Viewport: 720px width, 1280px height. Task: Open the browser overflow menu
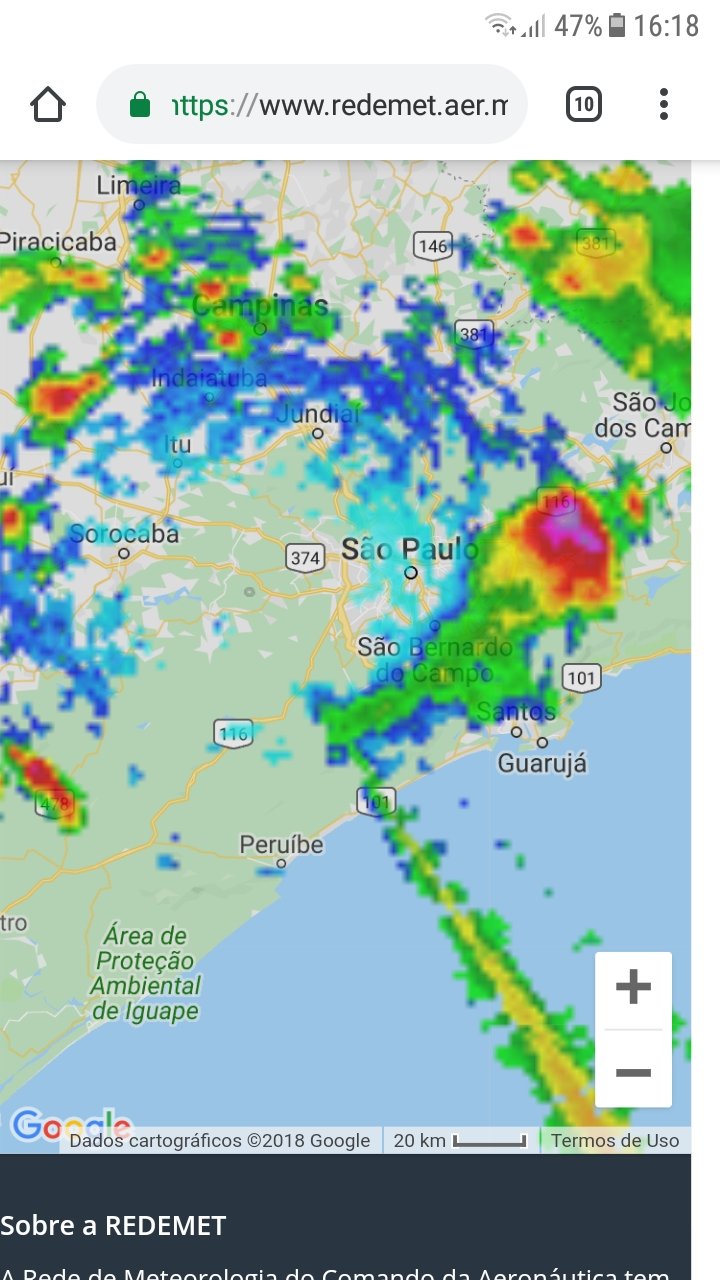click(x=663, y=104)
